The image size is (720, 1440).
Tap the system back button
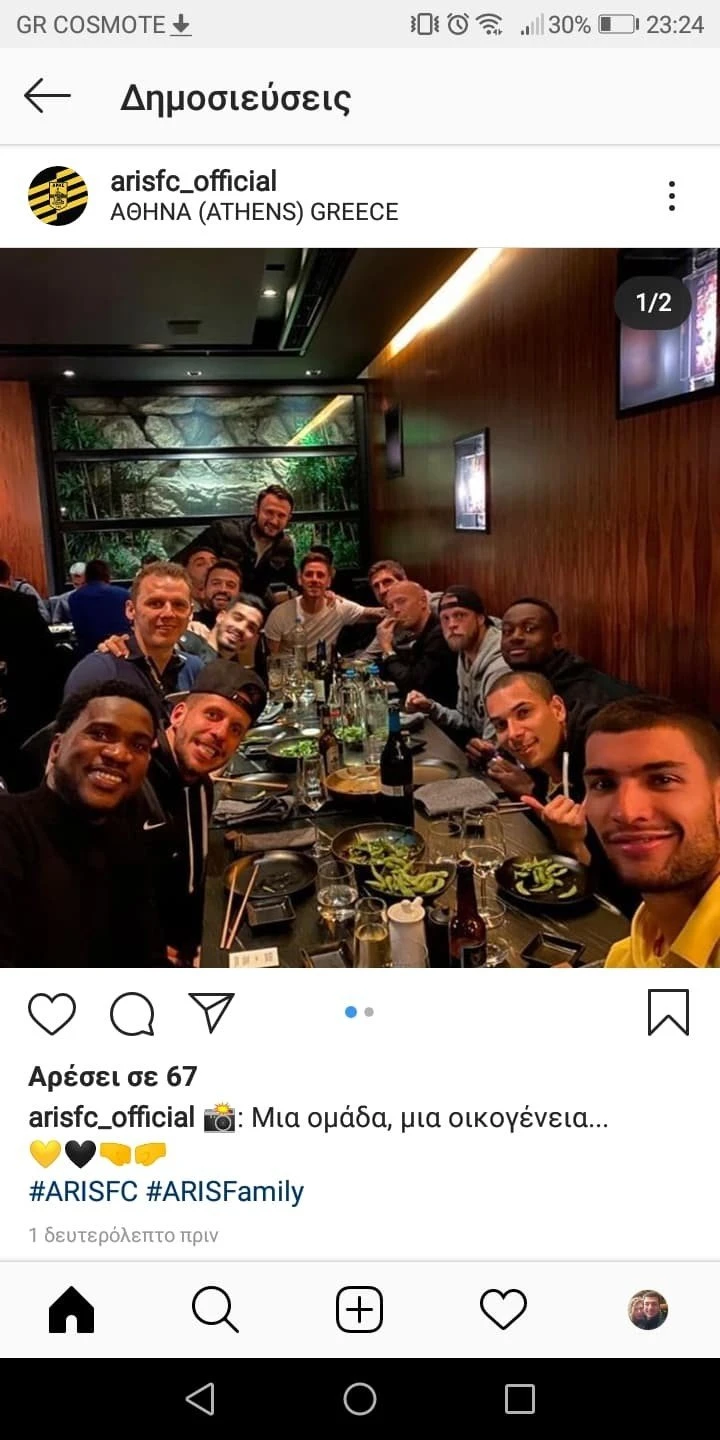(200, 1398)
